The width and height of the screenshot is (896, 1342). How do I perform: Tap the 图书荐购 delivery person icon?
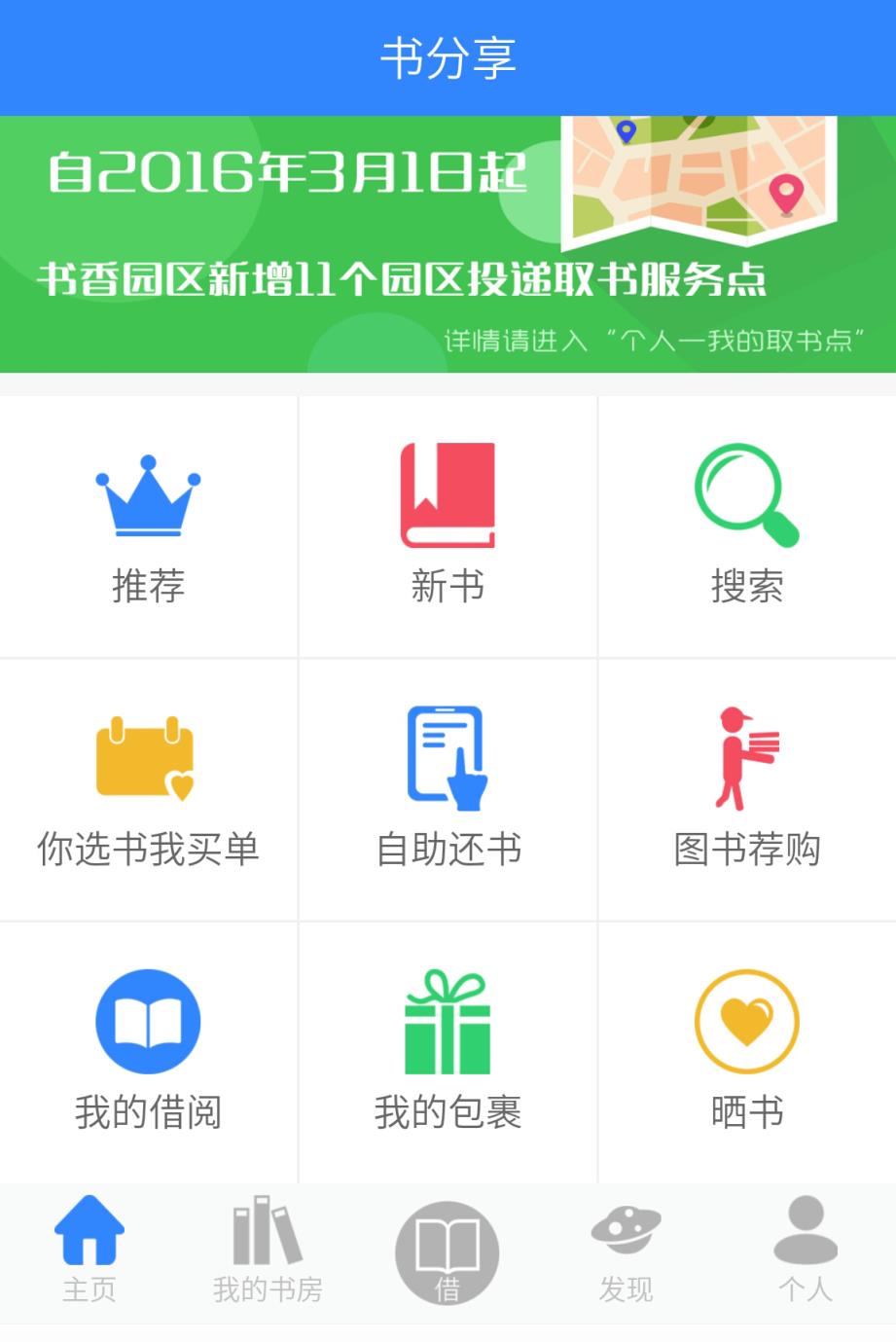point(746,757)
